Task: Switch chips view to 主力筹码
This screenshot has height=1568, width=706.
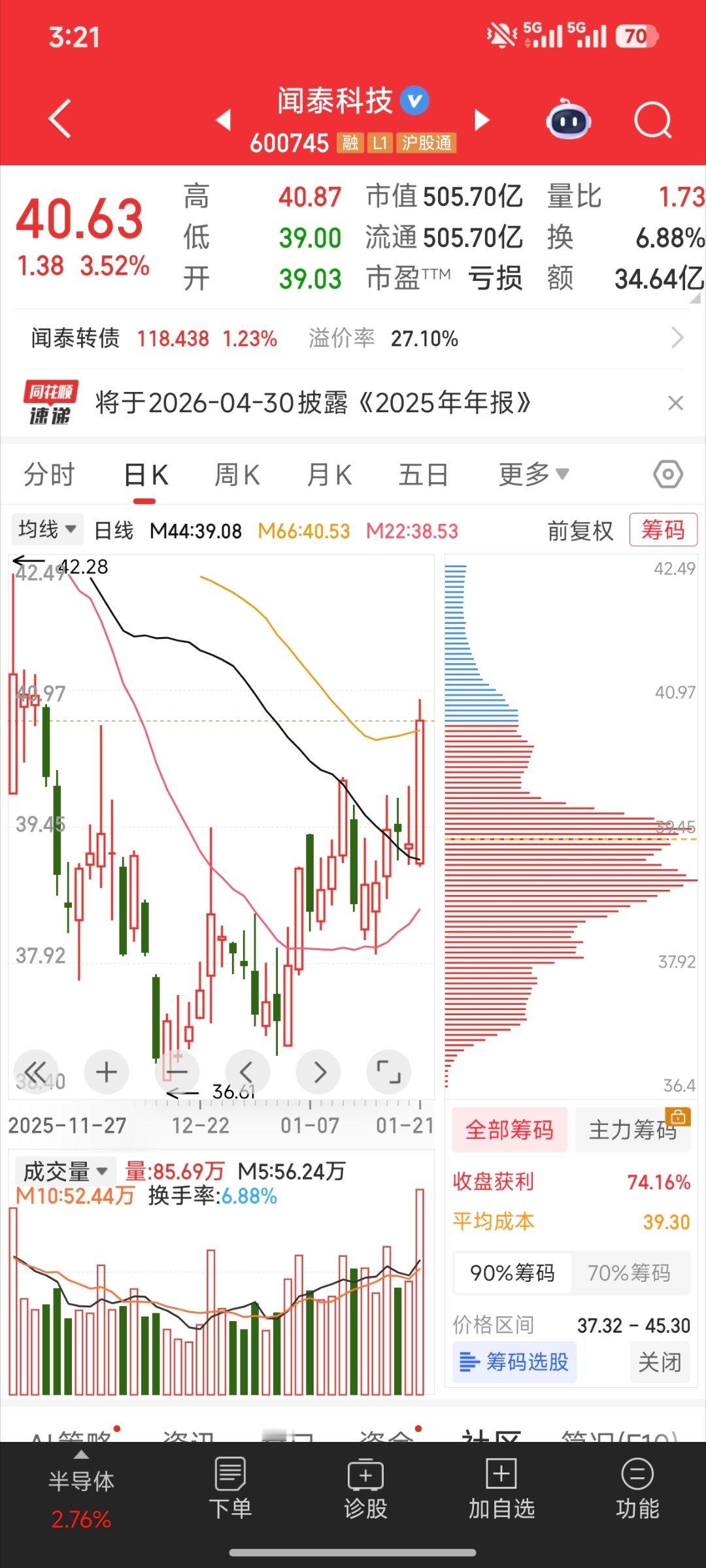Action: [631, 1130]
